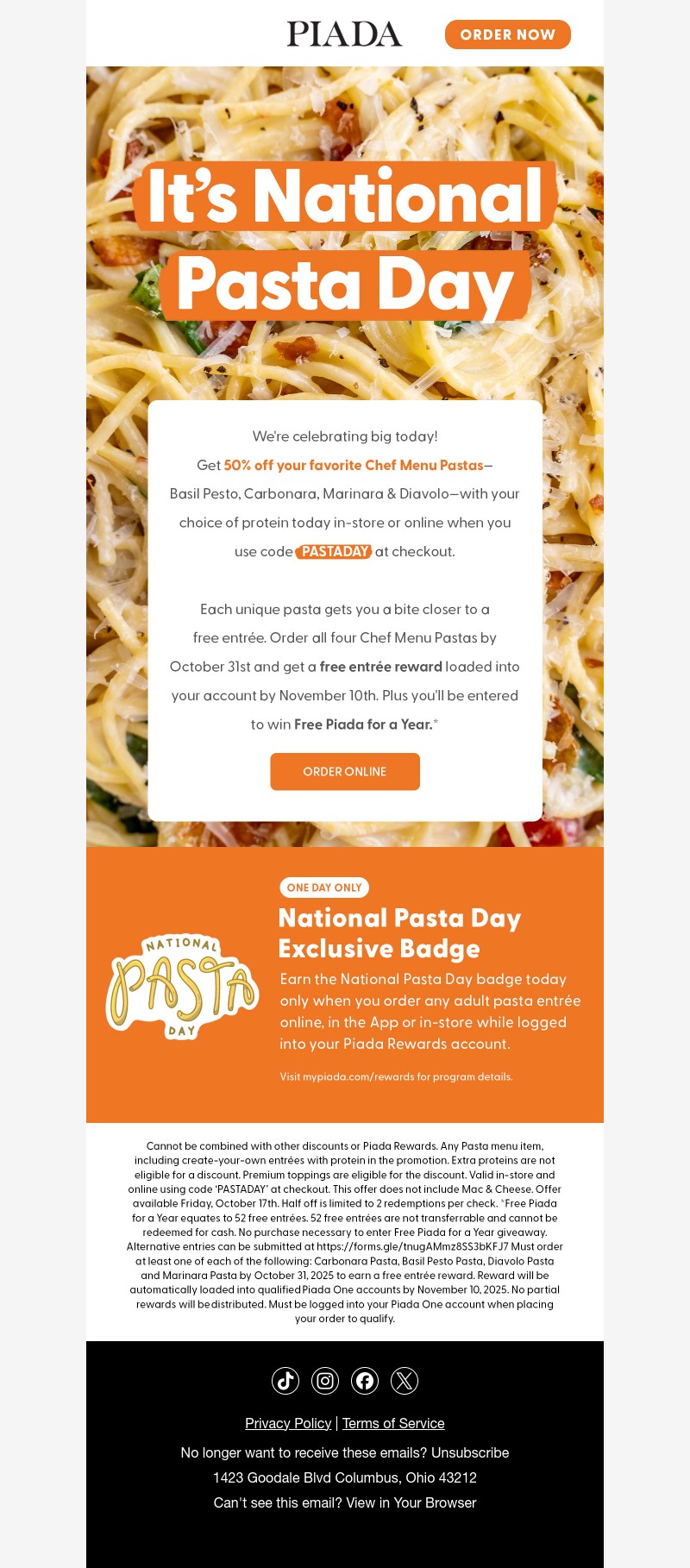Click the 50% off Chef Menu Pastas text
Screen dimensions: 690x1568
pyautogui.click(x=351, y=464)
